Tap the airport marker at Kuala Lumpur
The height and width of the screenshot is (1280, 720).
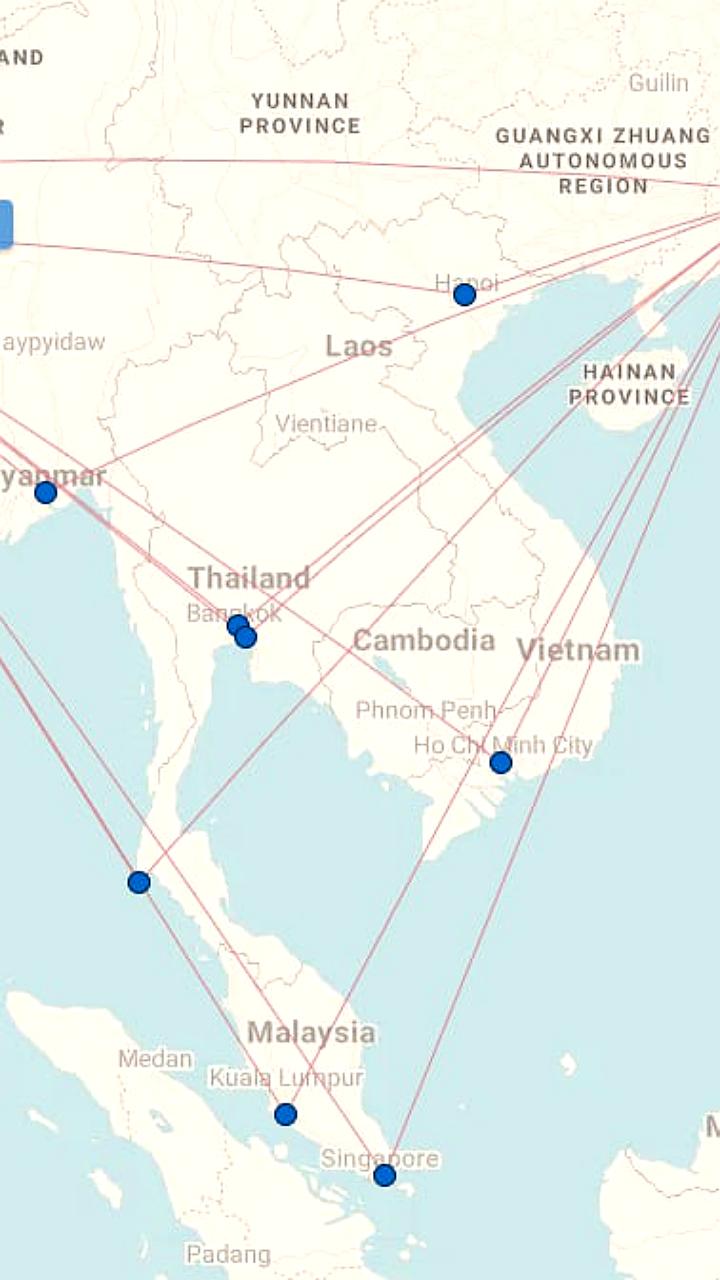click(x=286, y=1114)
